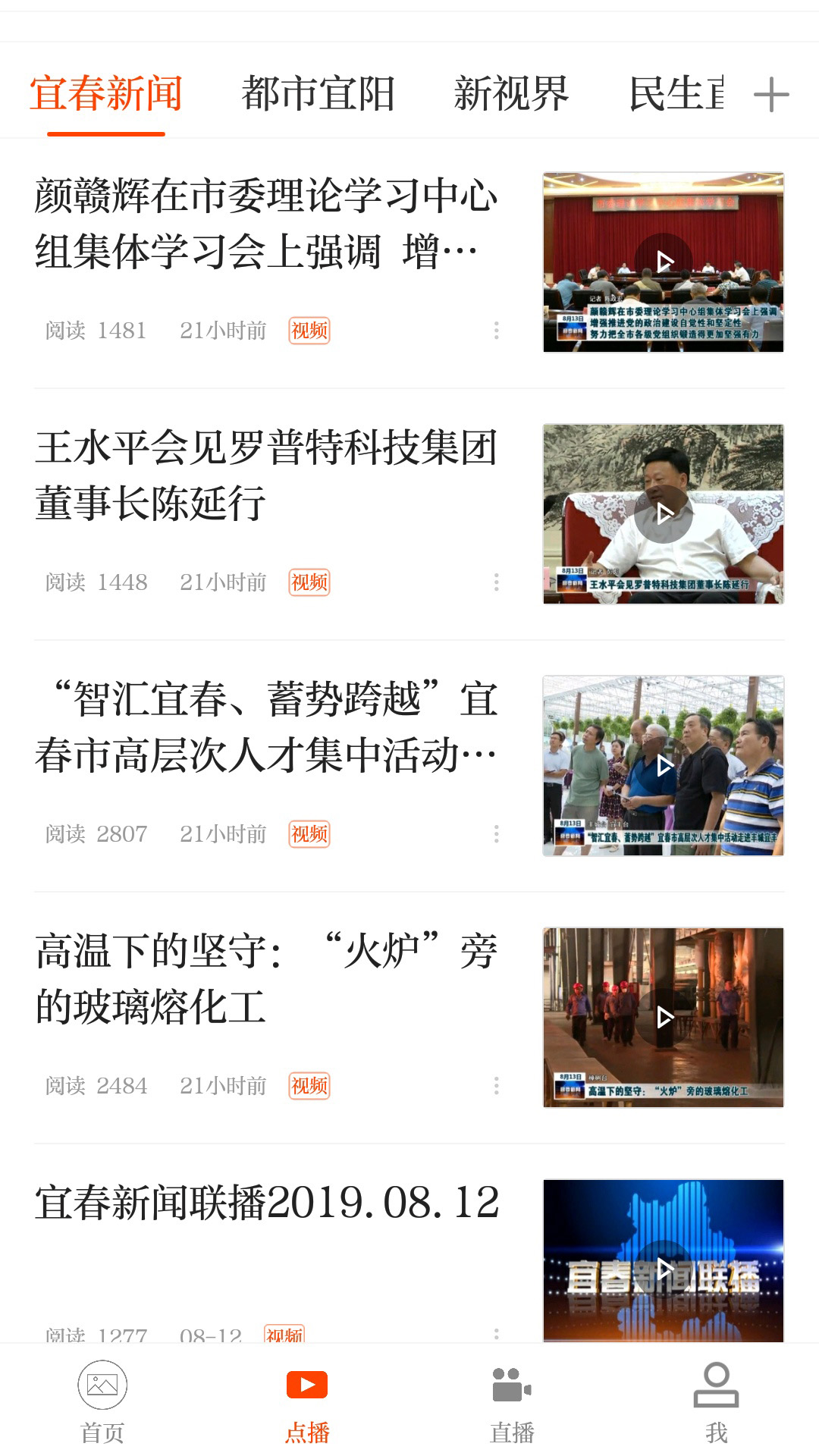Open the partially visible 民生 tab
The width and height of the screenshot is (819, 1456).
(676, 94)
